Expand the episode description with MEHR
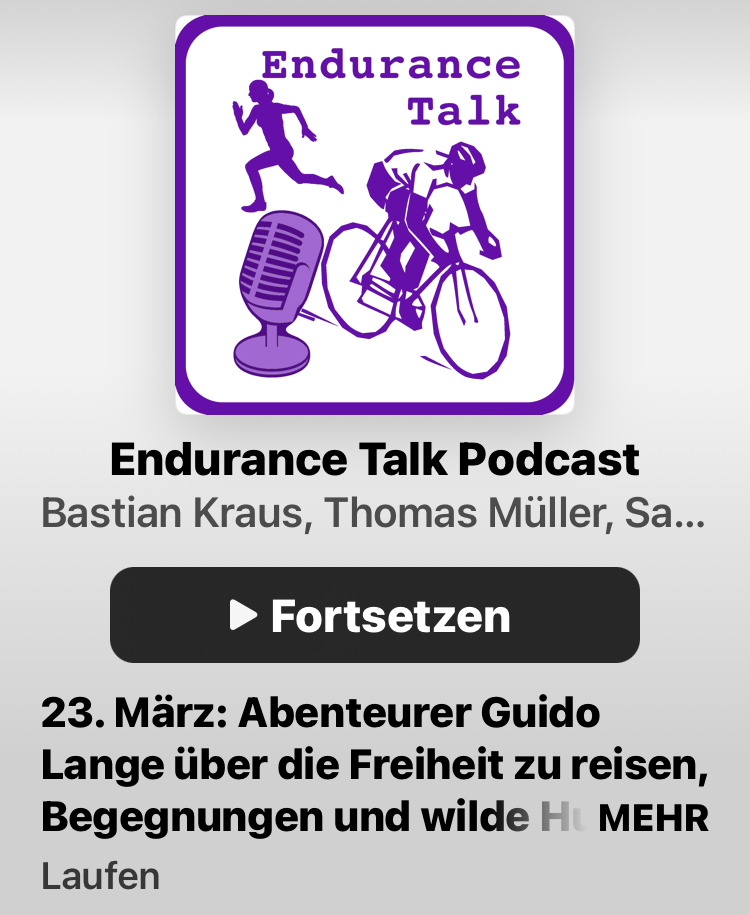 (x=658, y=818)
